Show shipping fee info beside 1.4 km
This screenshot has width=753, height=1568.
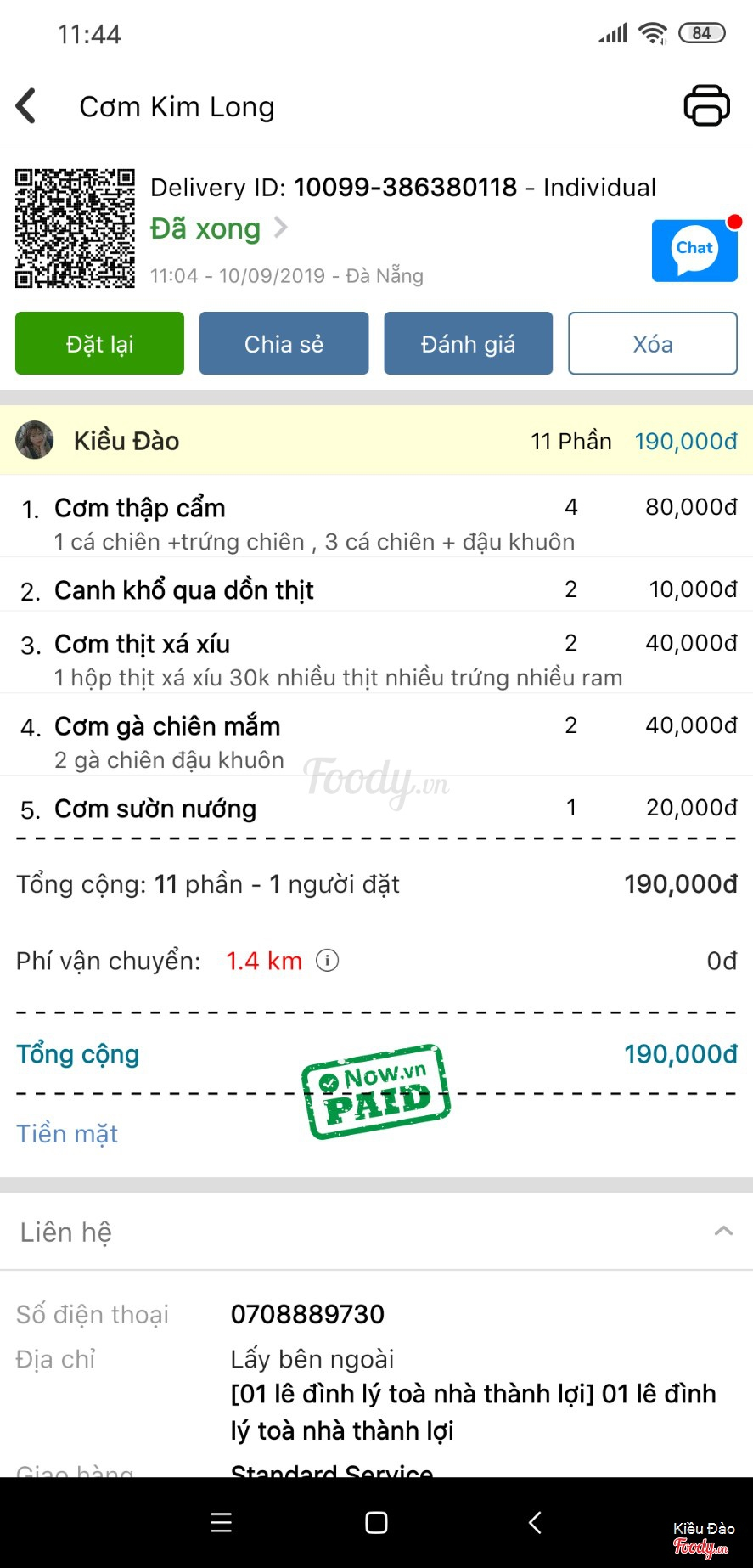[327, 960]
